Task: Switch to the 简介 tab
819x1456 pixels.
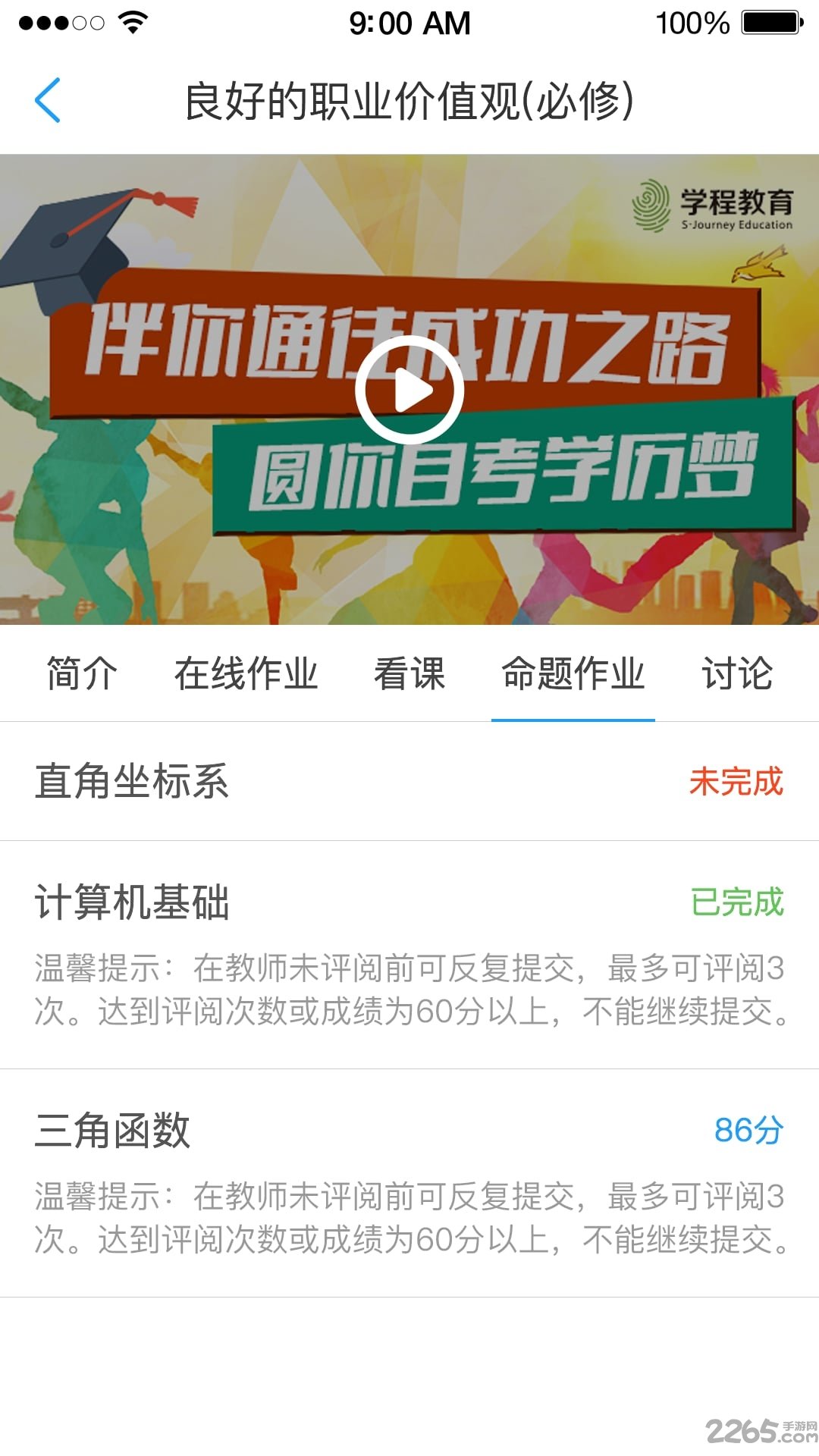Action: coord(82,673)
